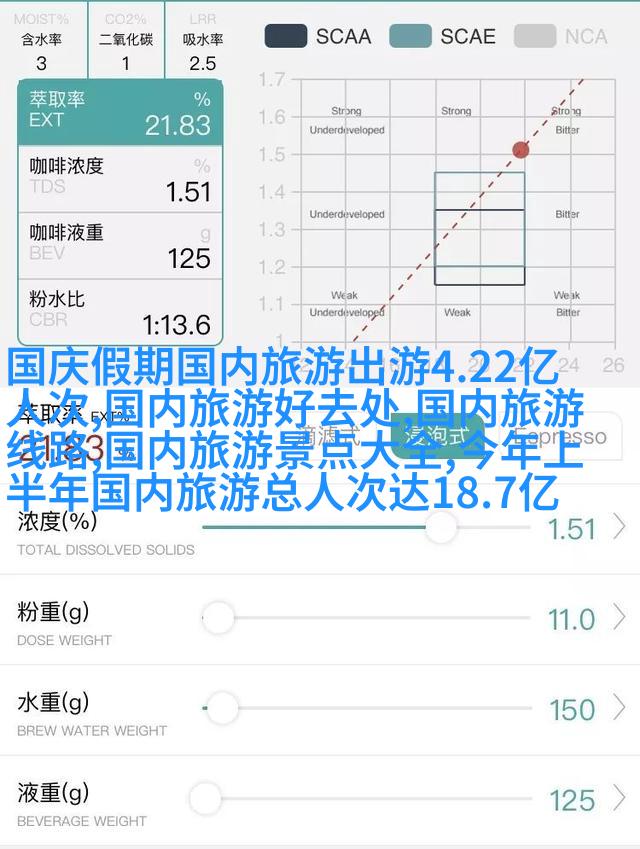
Task: Select the 咖啡液重 BEV row
Action: tap(120, 245)
